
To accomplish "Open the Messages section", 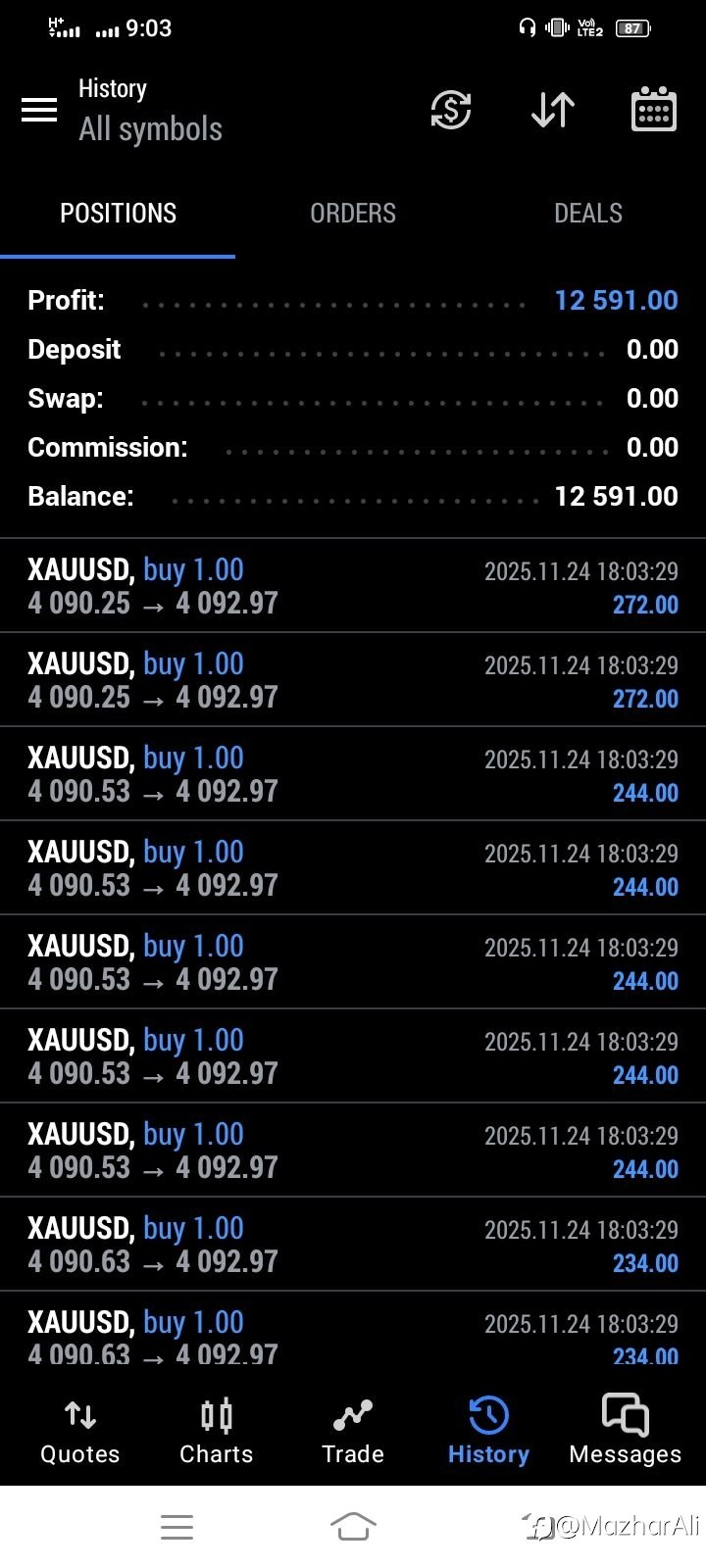I will point(625,1432).
